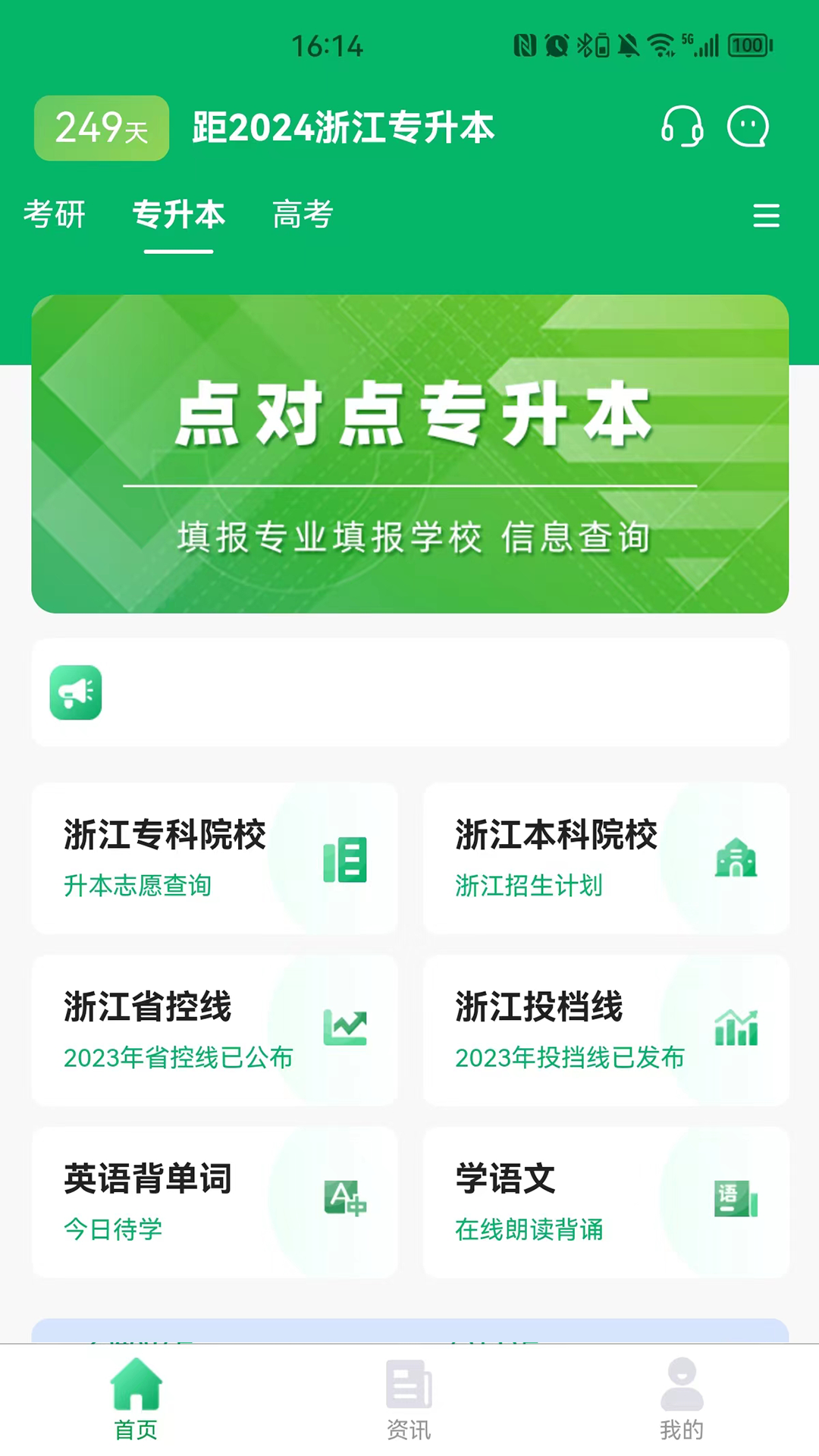Image resolution: width=819 pixels, height=1456 pixels.
Task: Switch to the 资讯 tab
Action: click(x=409, y=1400)
